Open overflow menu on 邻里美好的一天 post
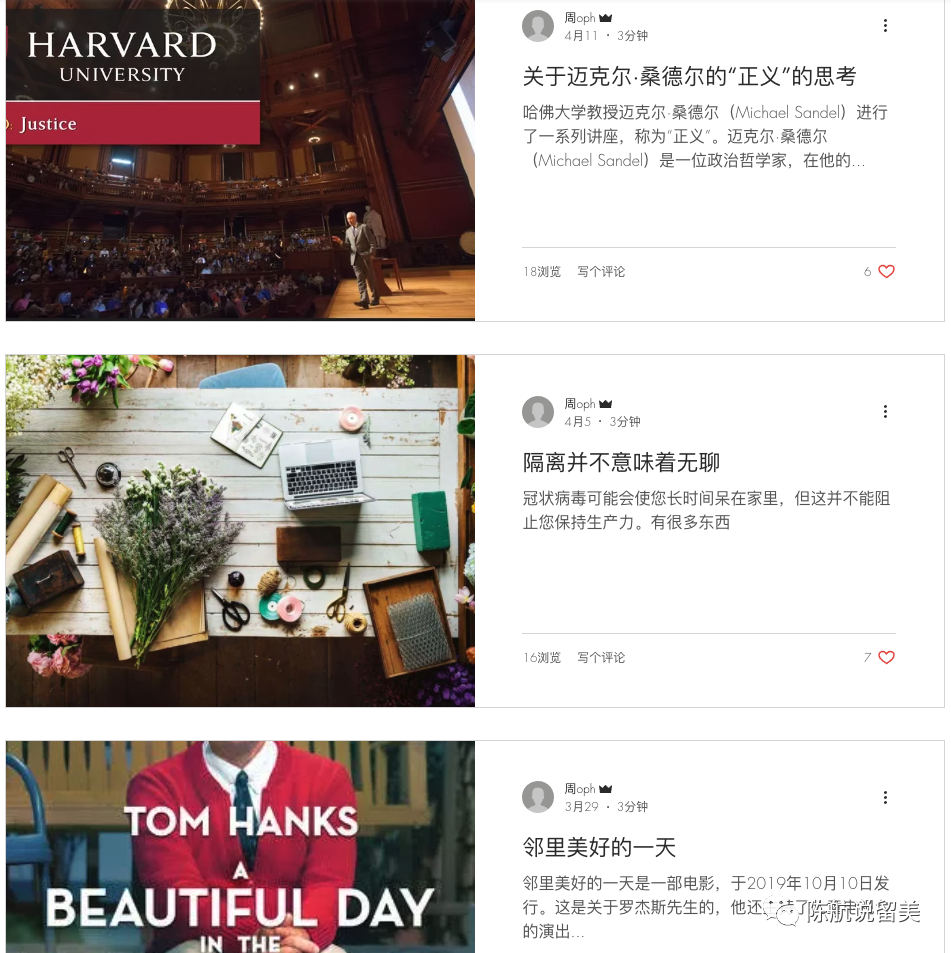 [x=885, y=798]
